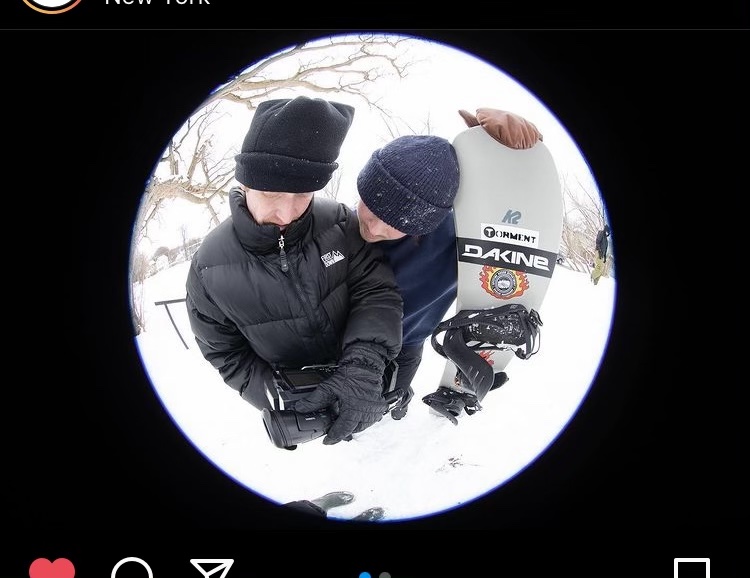Share the post via the paper plane icon
Screen dimensions: 750x578
(x=212, y=568)
